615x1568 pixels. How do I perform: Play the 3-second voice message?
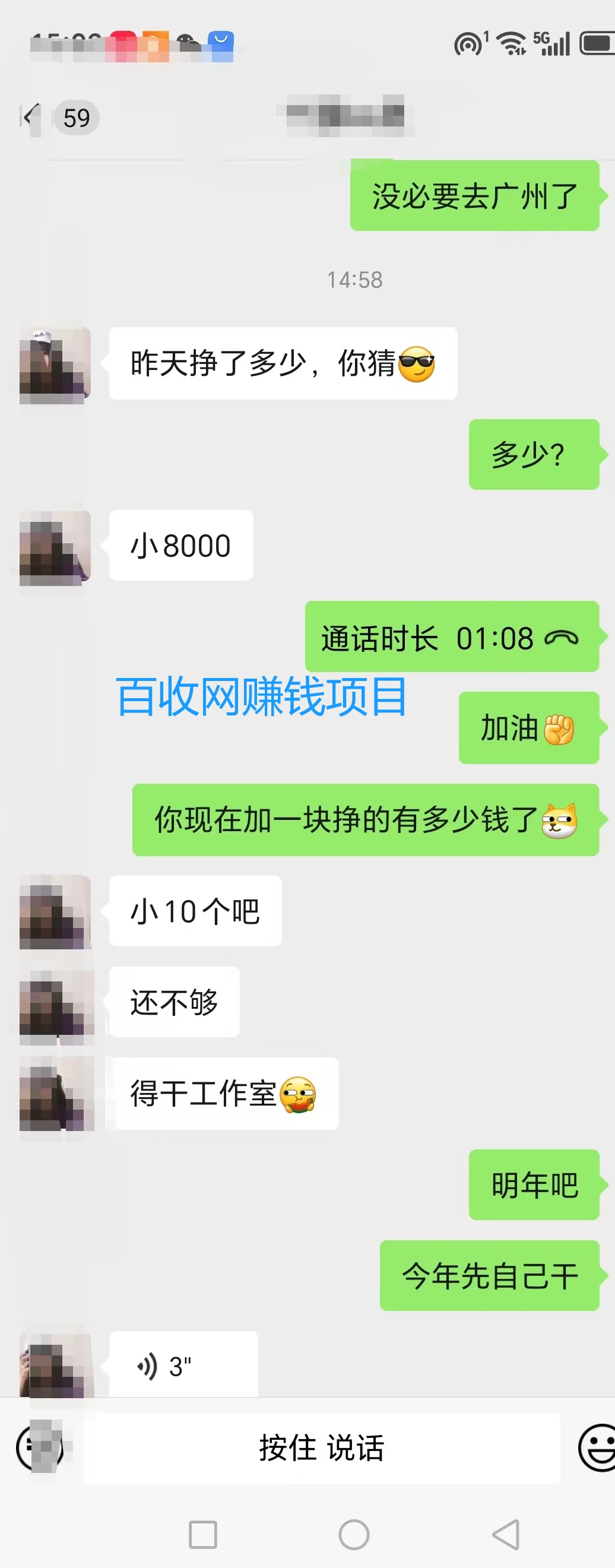pos(182,1367)
